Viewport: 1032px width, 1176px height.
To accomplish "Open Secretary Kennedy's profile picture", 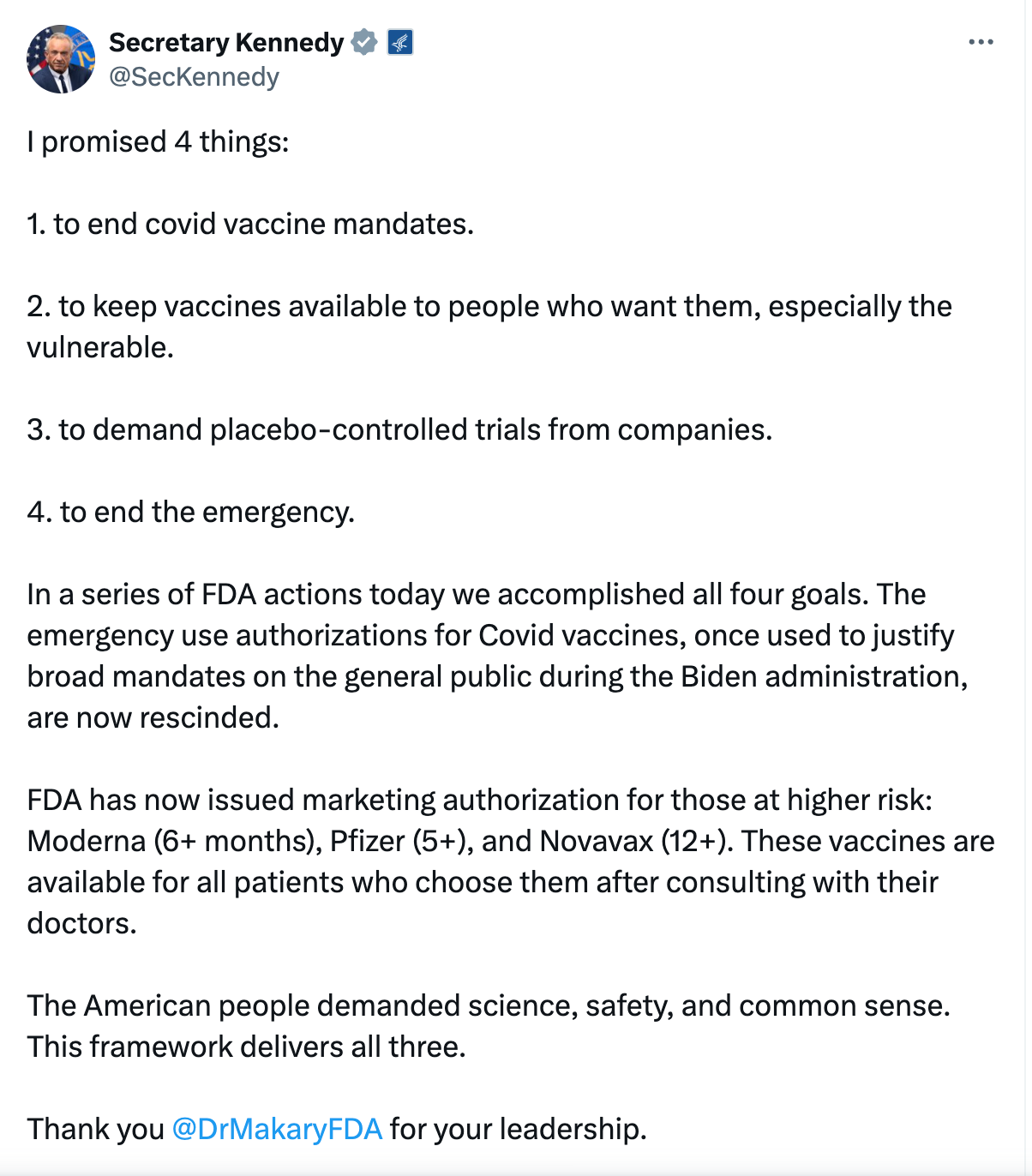I will [61, 59].
